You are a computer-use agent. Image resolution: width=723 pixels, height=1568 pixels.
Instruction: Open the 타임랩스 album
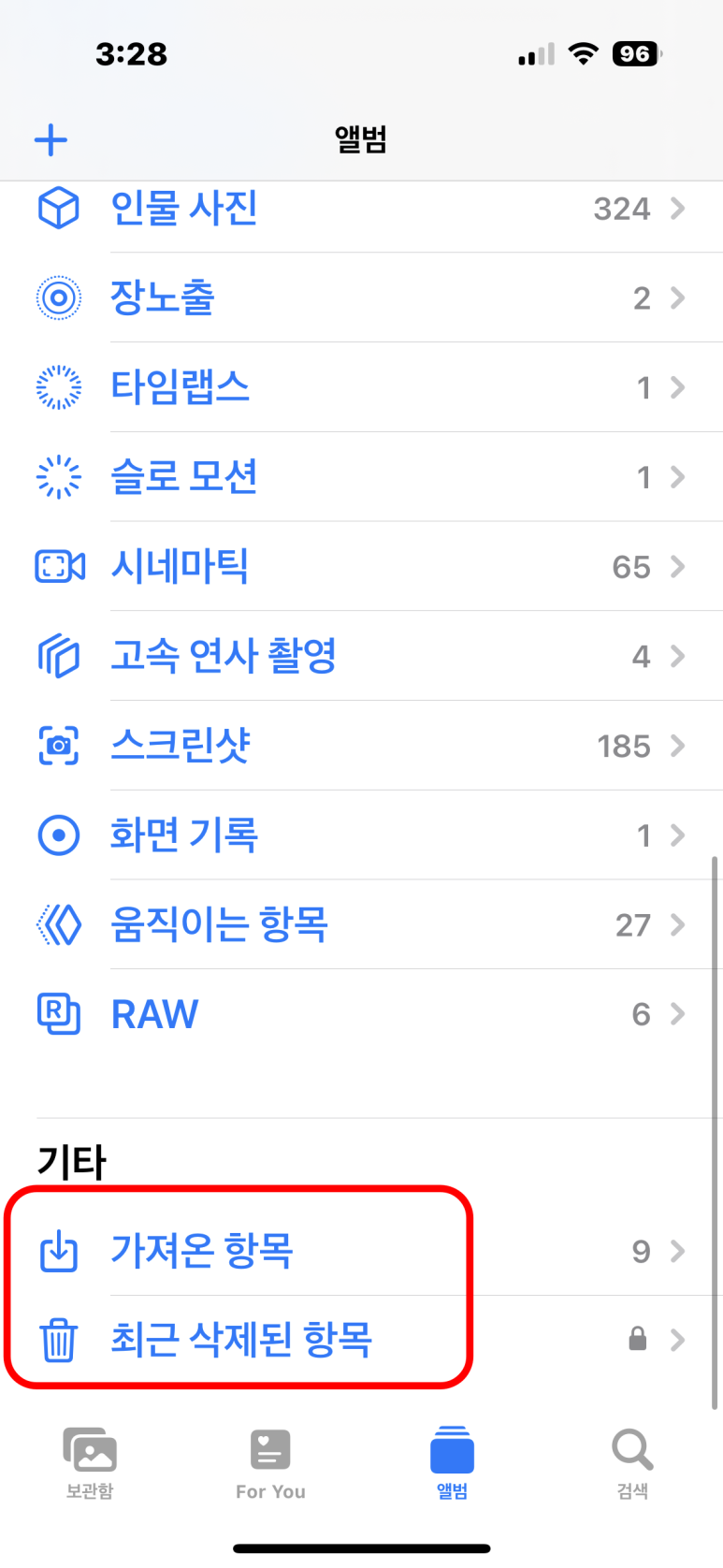click(x=361, y=387)
